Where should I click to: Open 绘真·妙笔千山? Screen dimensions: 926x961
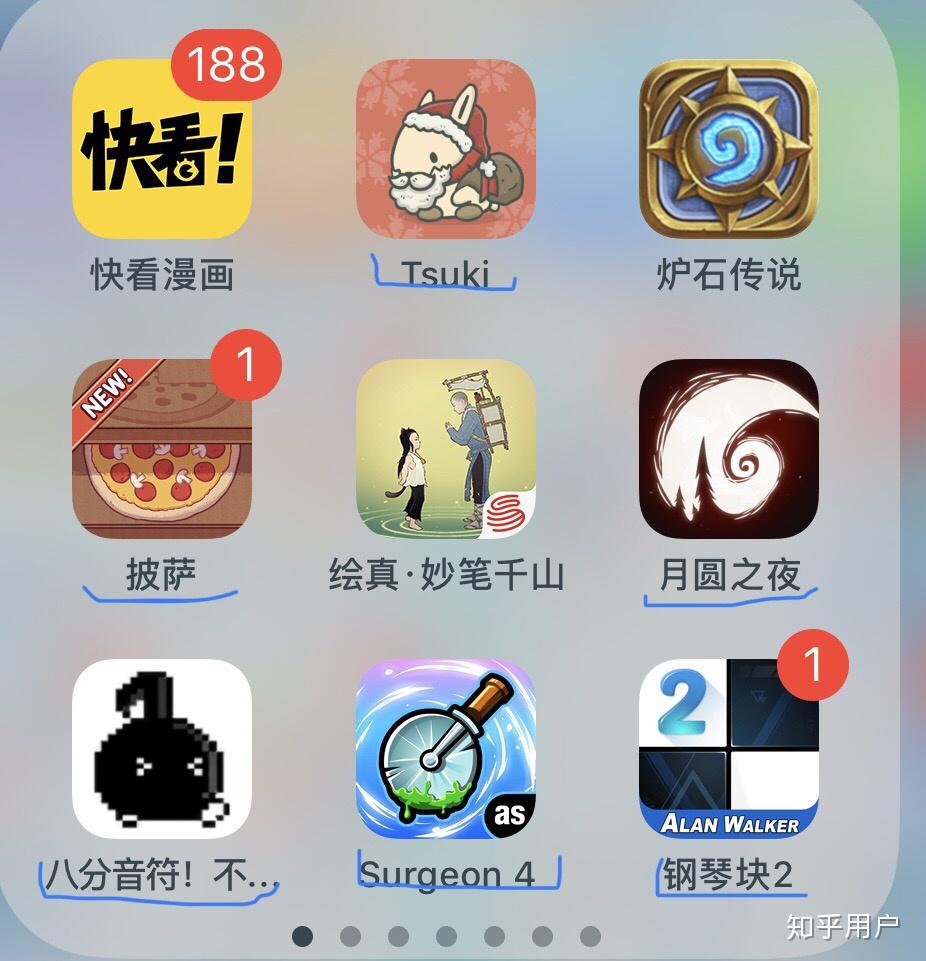[x=445, y=449]
